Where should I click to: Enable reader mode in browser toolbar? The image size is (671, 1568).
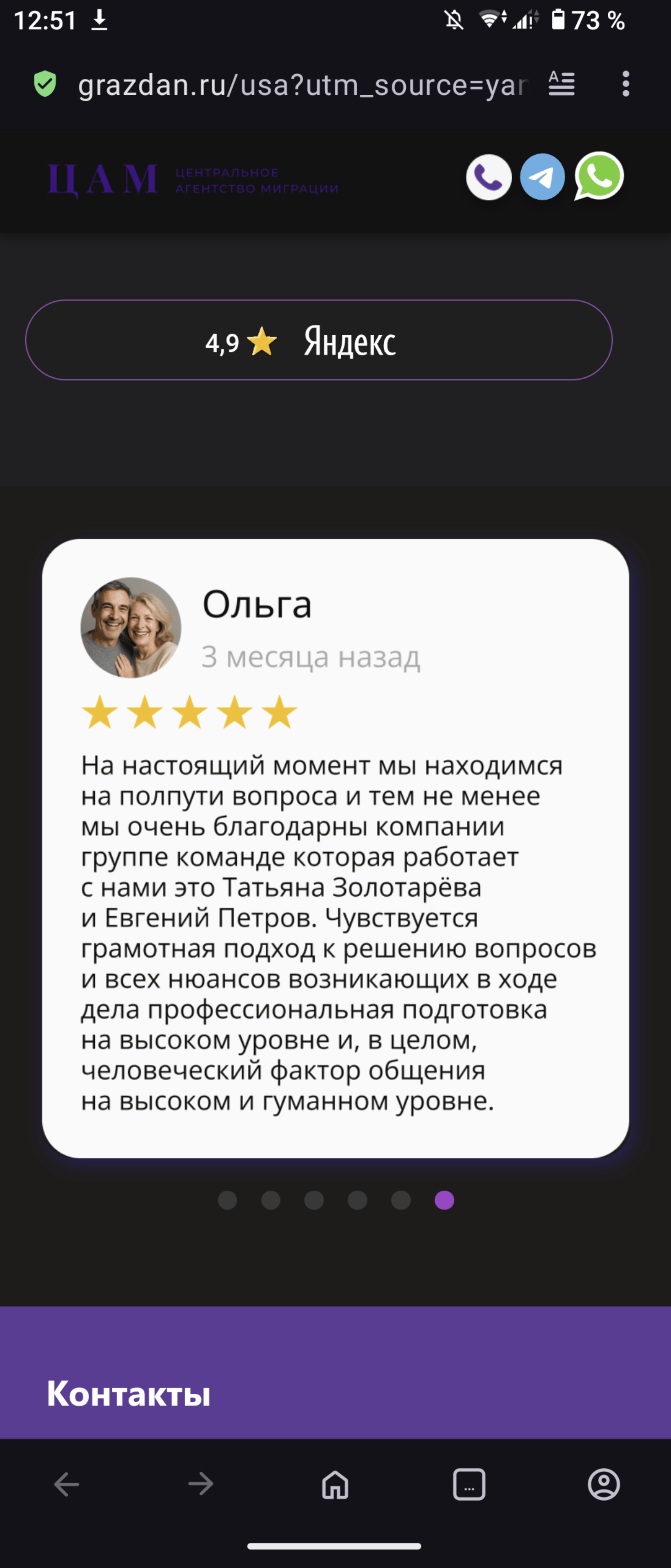[x=562, y=84]
